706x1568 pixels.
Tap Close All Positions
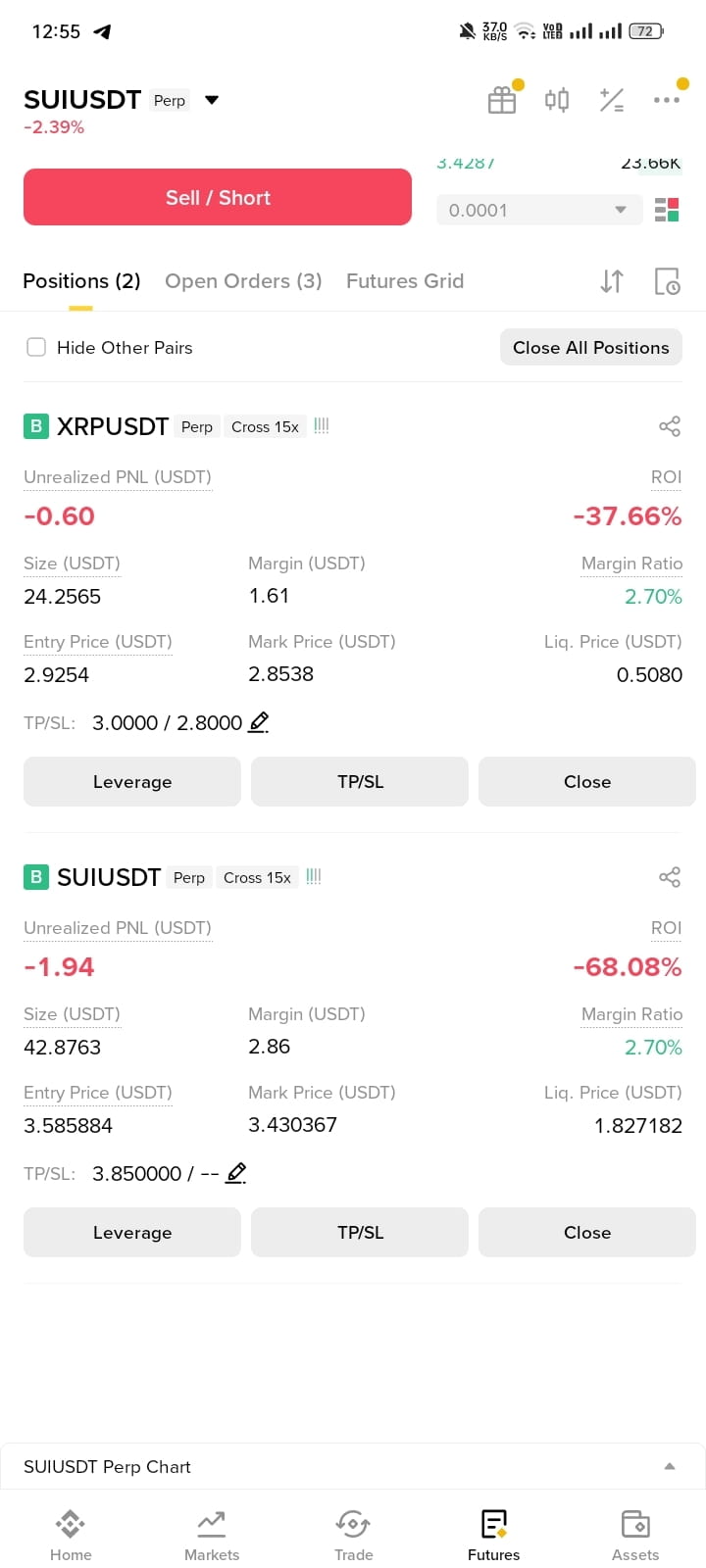(591, 347)
